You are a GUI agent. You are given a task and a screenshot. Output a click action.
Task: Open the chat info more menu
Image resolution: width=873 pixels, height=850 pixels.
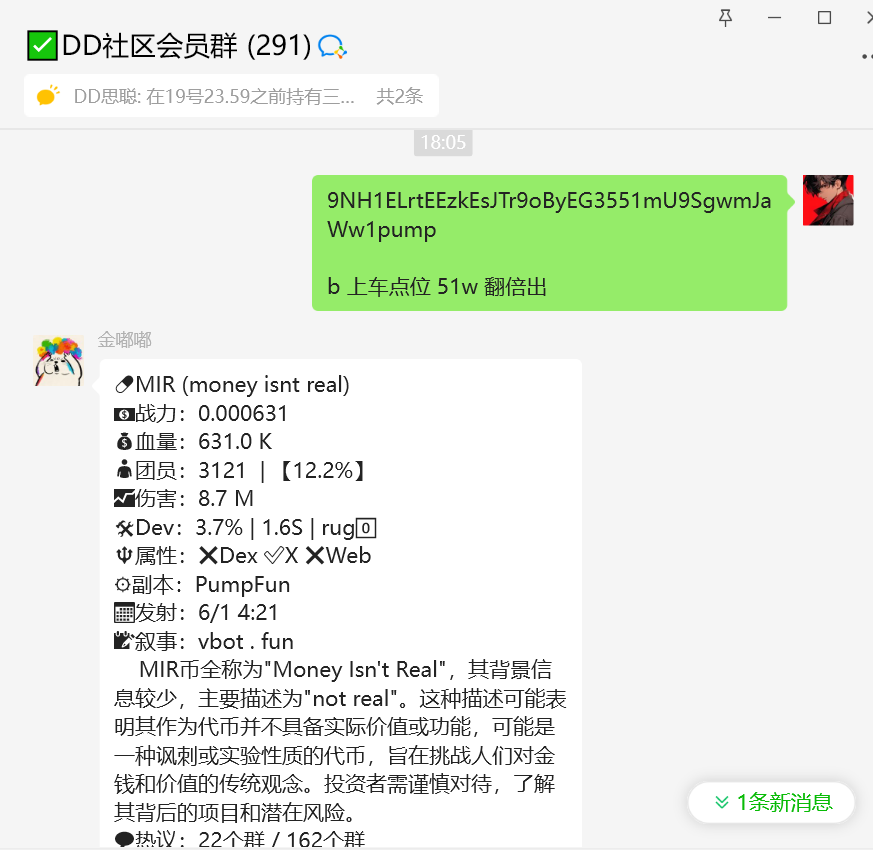coord(866,57)
